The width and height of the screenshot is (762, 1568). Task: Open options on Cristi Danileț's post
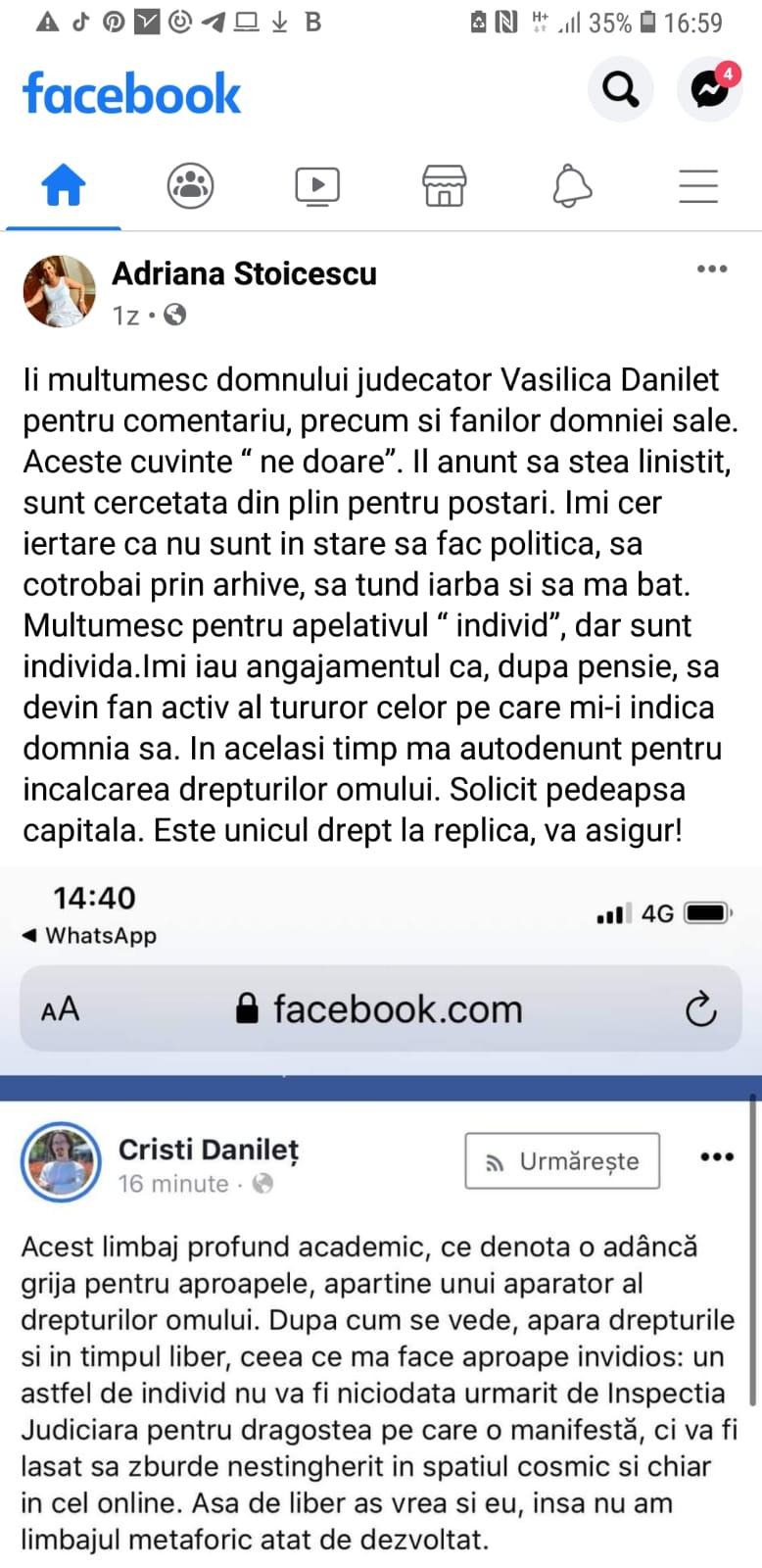pyautogui.click(x=717, y=1156)
